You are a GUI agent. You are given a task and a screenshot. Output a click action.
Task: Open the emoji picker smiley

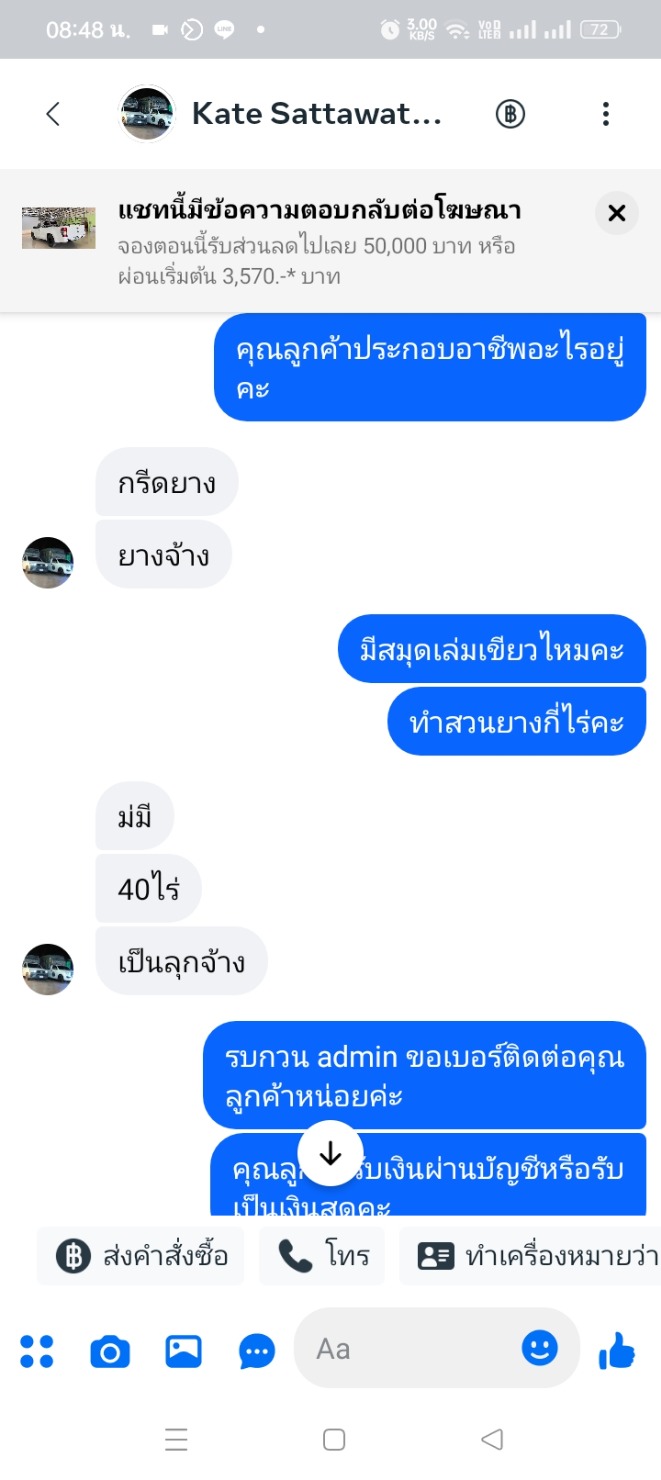pos(540,1349)
